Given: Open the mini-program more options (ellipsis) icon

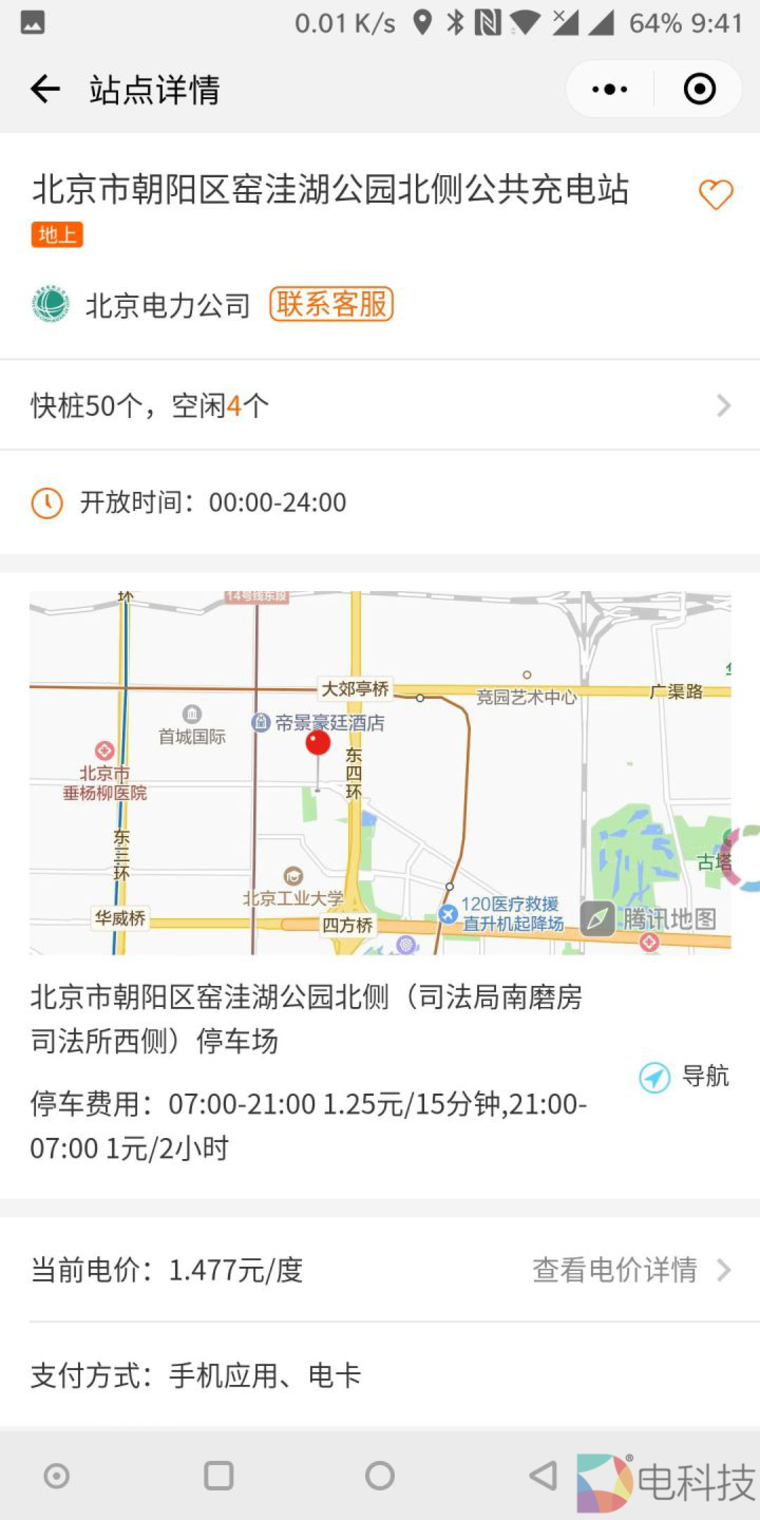Looking at the screenshot, I should (608, 88).
